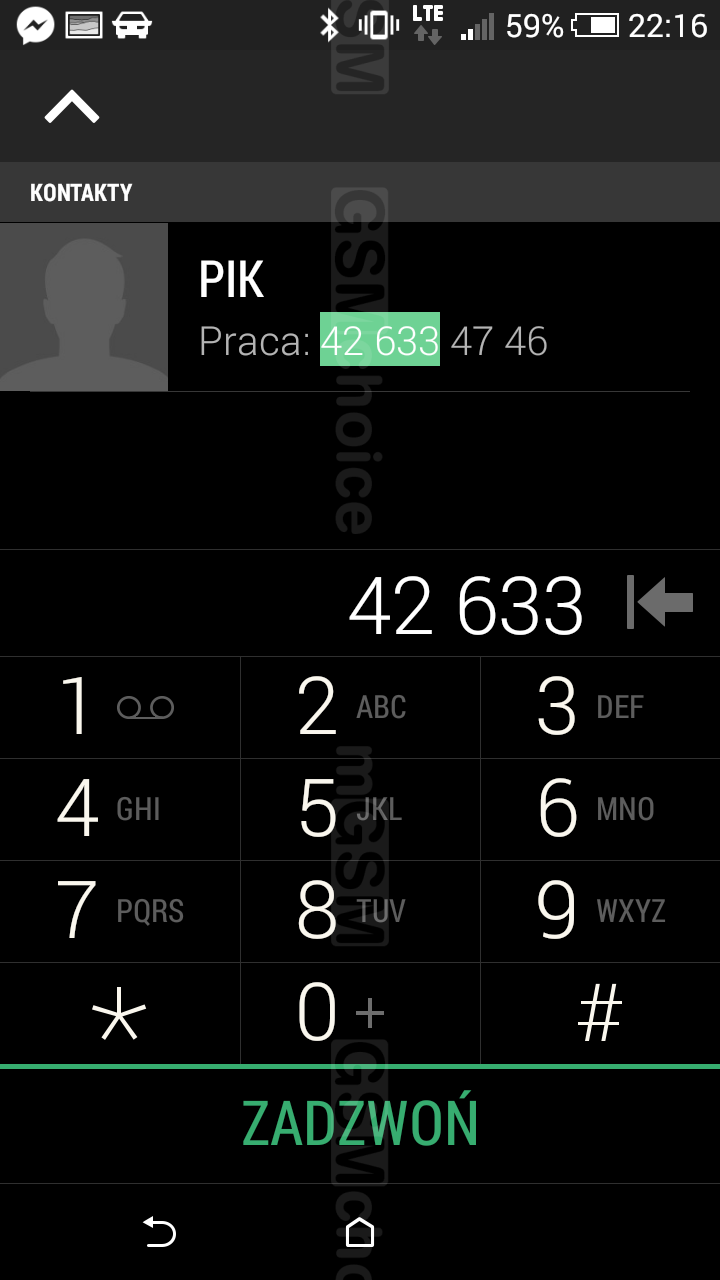This screenshot has height=1280, width=720.
Task: Enter digit 0 plus key
Action: point(360,1014)
